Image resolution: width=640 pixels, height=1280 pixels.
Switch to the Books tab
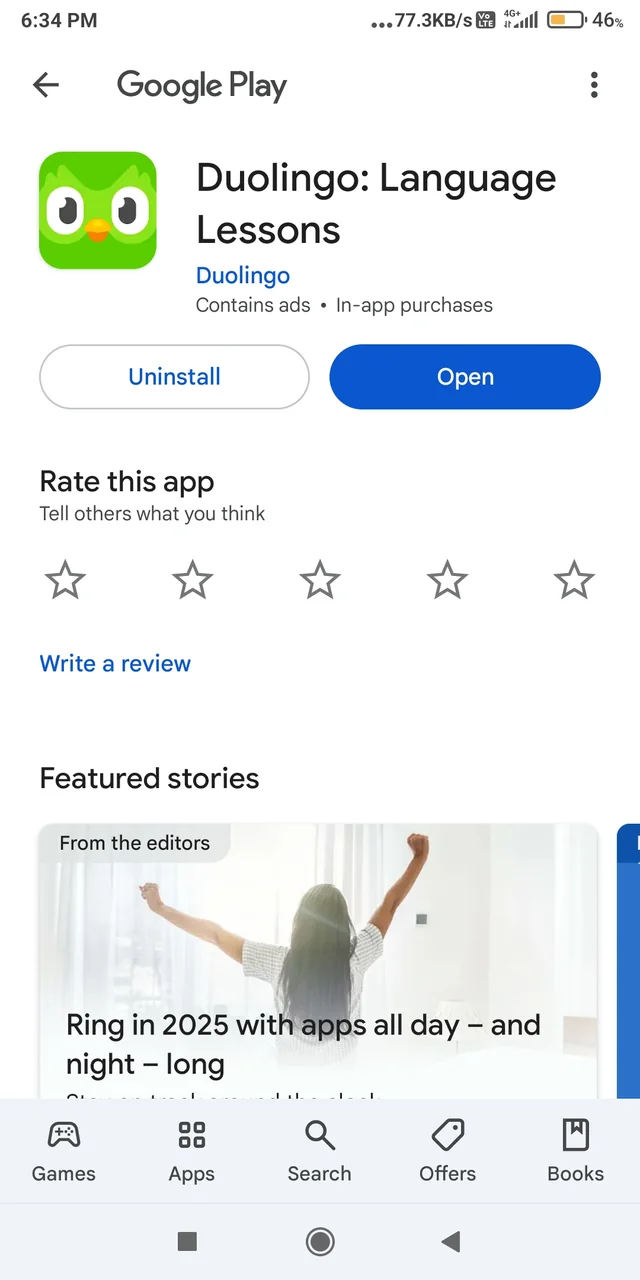coord(575,1151)
